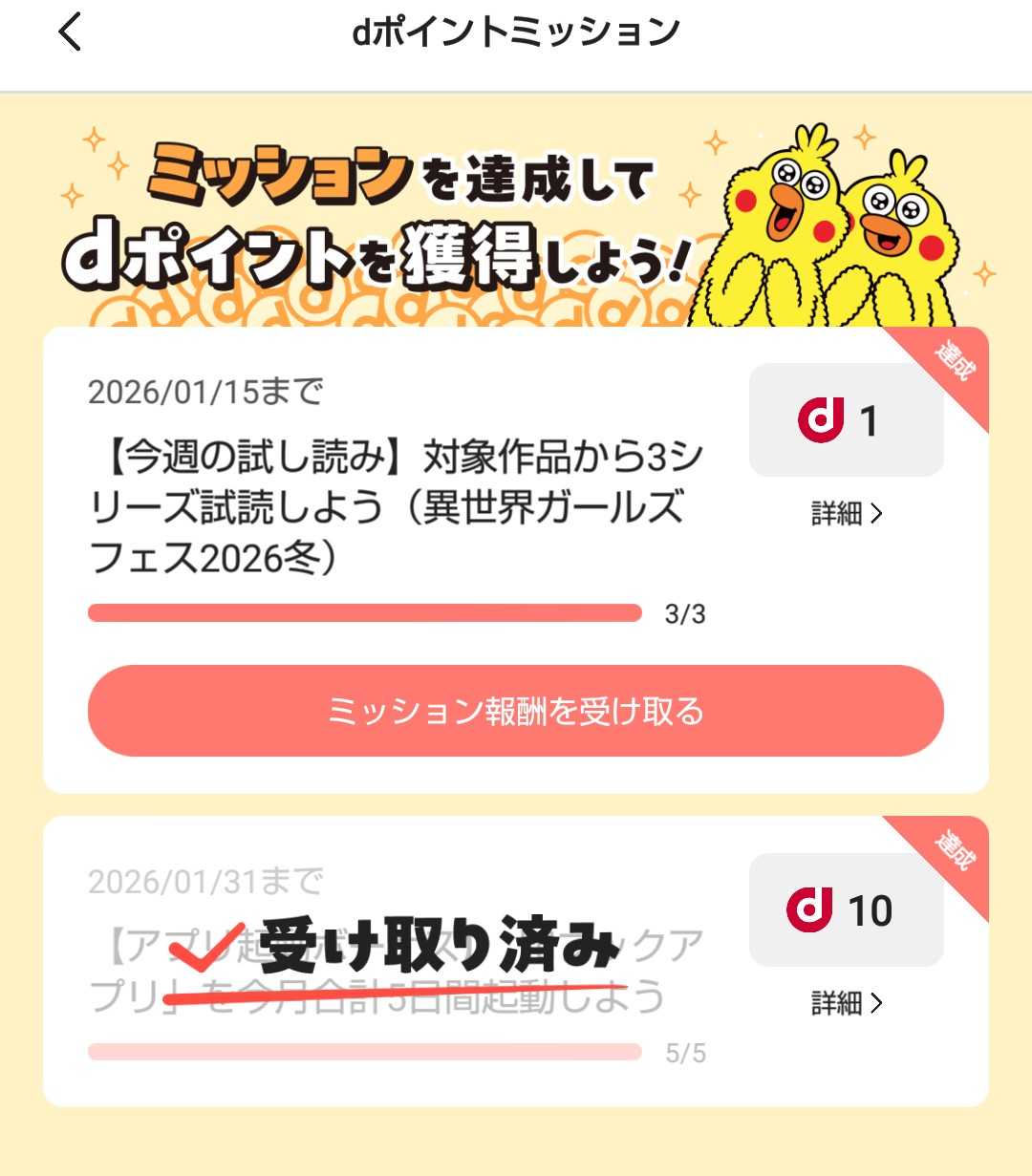Tap ミッション報酬を受け取る button
Viewport: 1032px width, 1176px height.
(x=516, y=712)
